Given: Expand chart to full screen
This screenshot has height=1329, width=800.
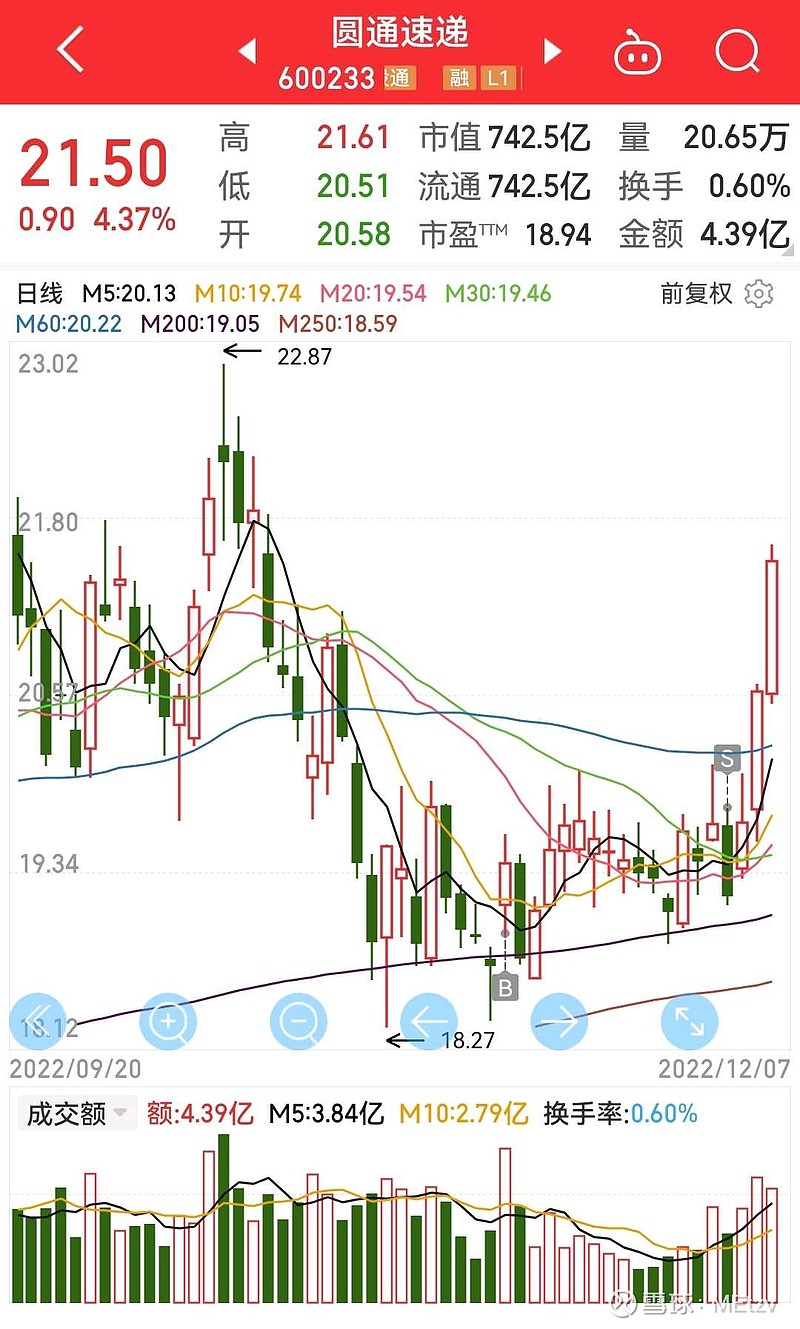Looking at the screenshot, I should (x=690, y=1021).
